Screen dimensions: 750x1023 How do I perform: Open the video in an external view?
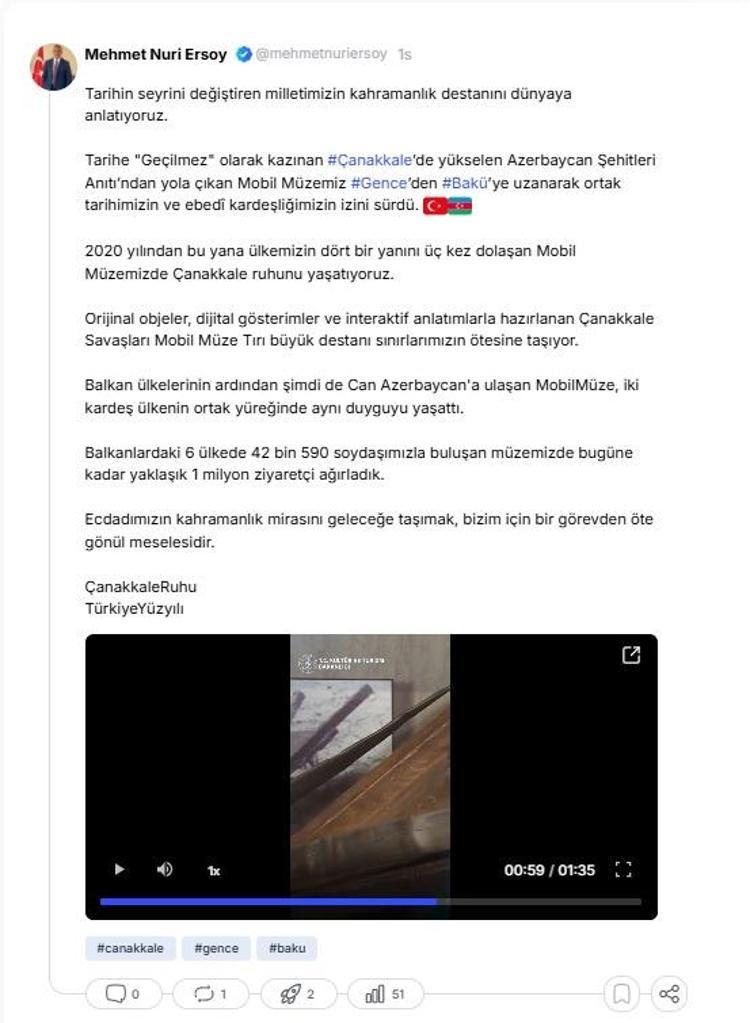pos(631,655)
